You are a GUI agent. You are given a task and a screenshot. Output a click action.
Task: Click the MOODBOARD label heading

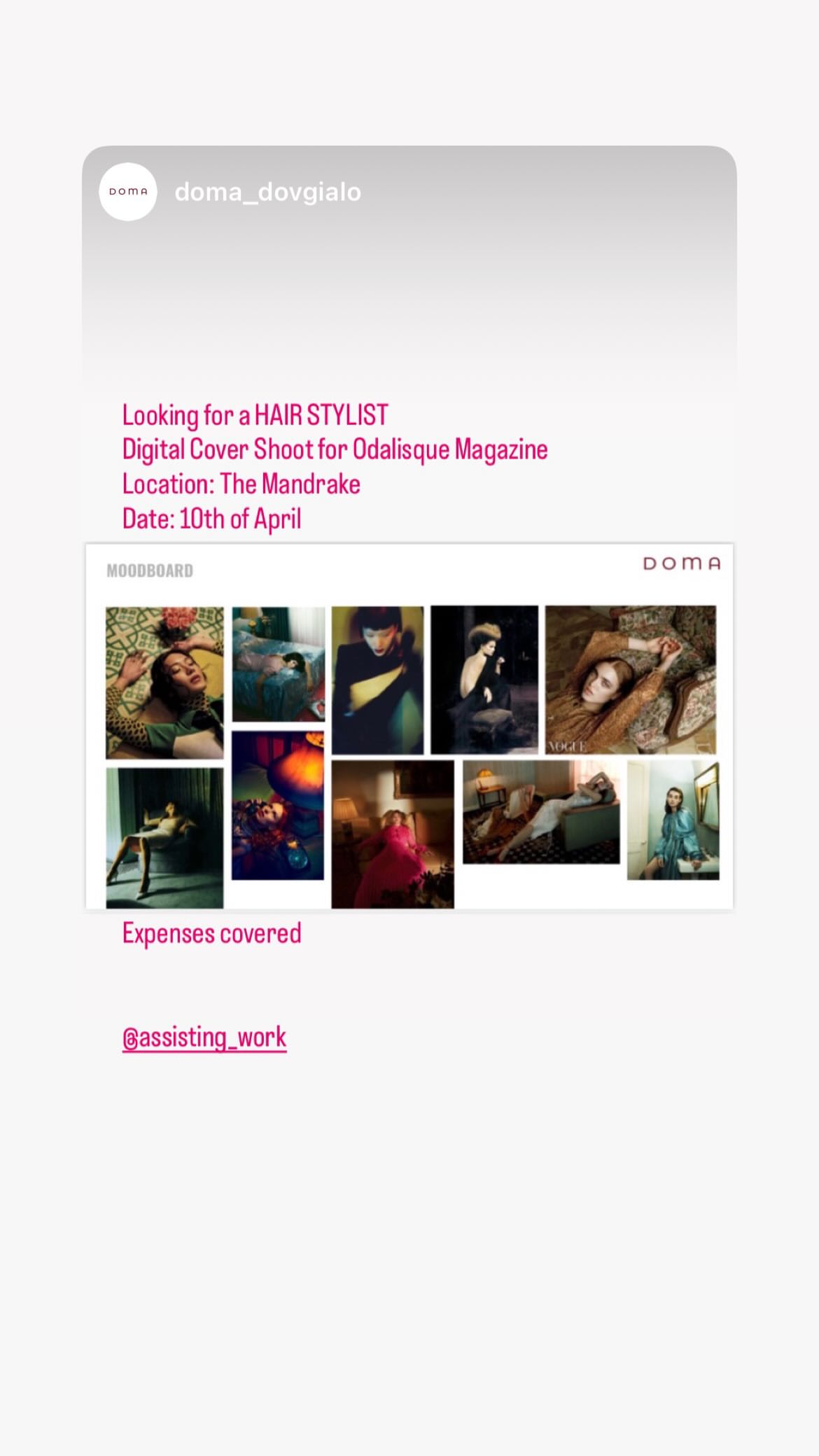(x=150, y=570)
